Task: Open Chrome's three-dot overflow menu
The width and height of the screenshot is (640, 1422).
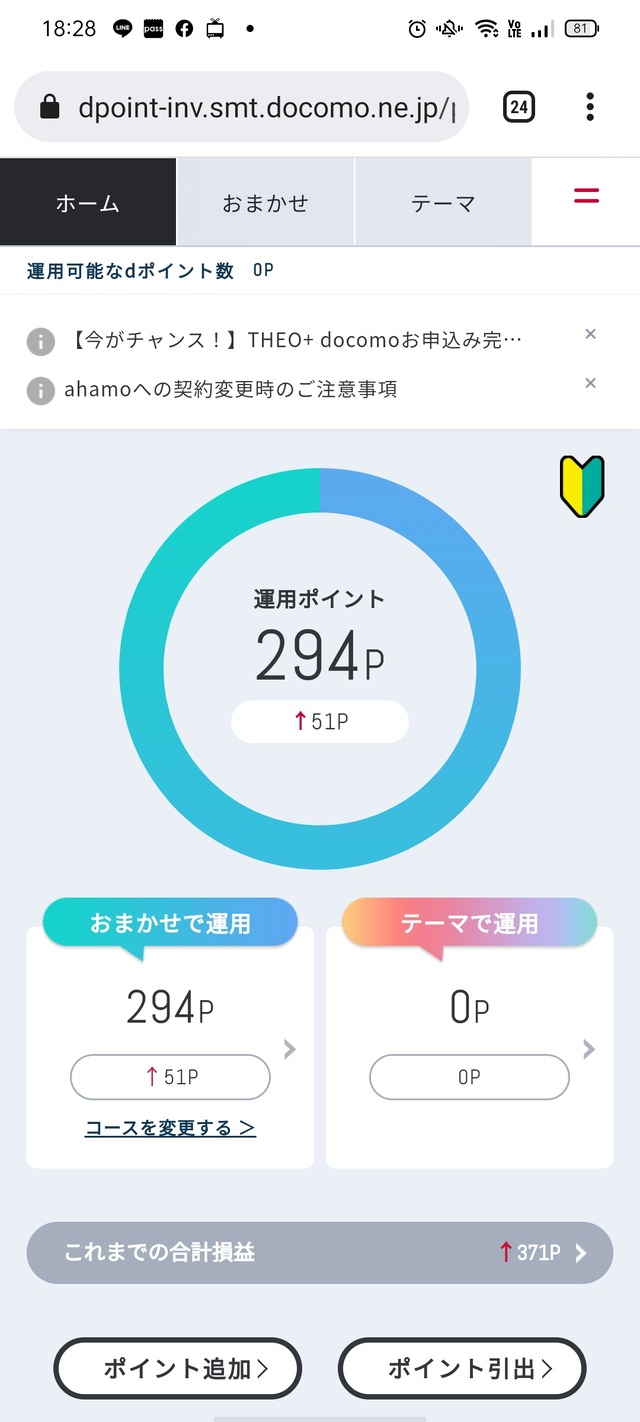Action: click(590, 107)
